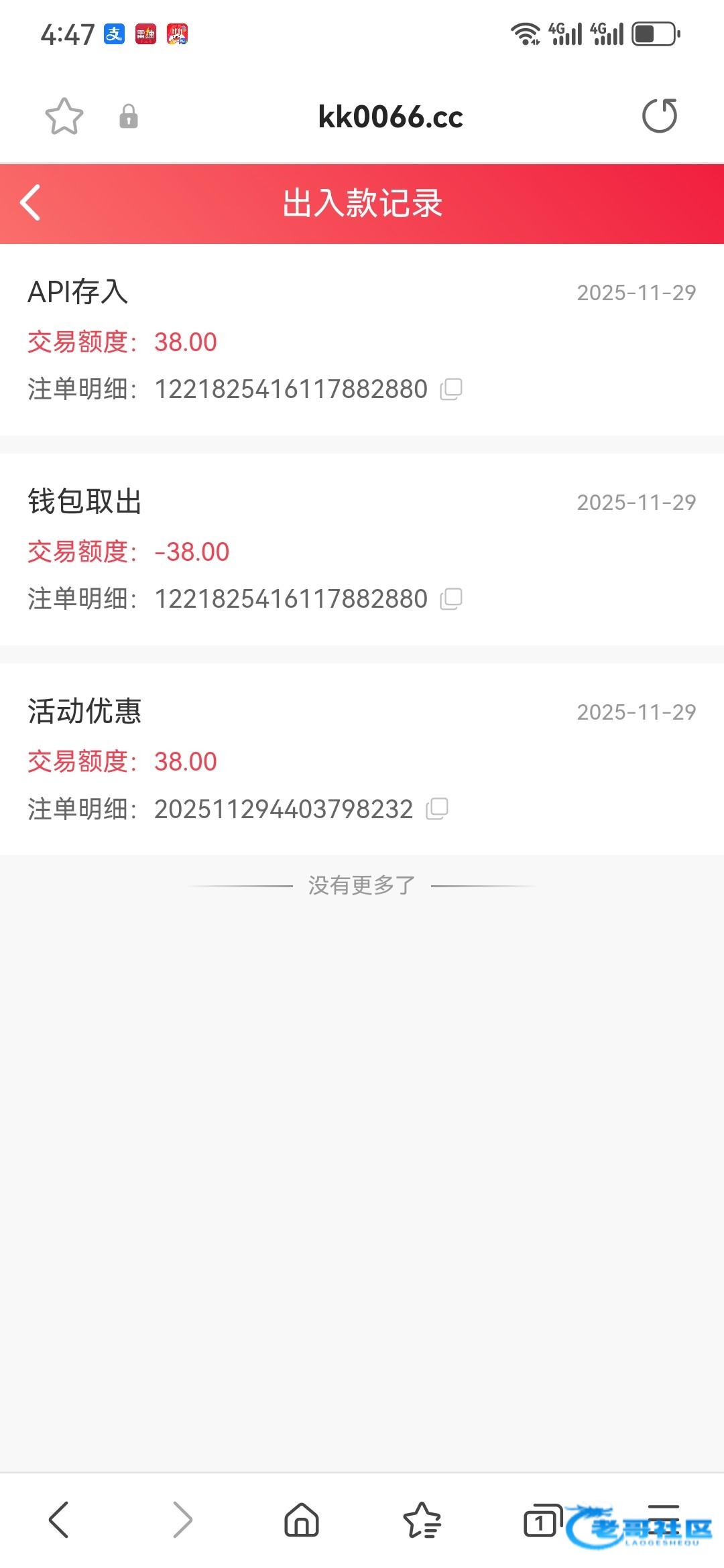The width and height of the screenshot is (724, 1568).
Task: Go back from the 出入款记录 page
Action: (x=31, y=203)
